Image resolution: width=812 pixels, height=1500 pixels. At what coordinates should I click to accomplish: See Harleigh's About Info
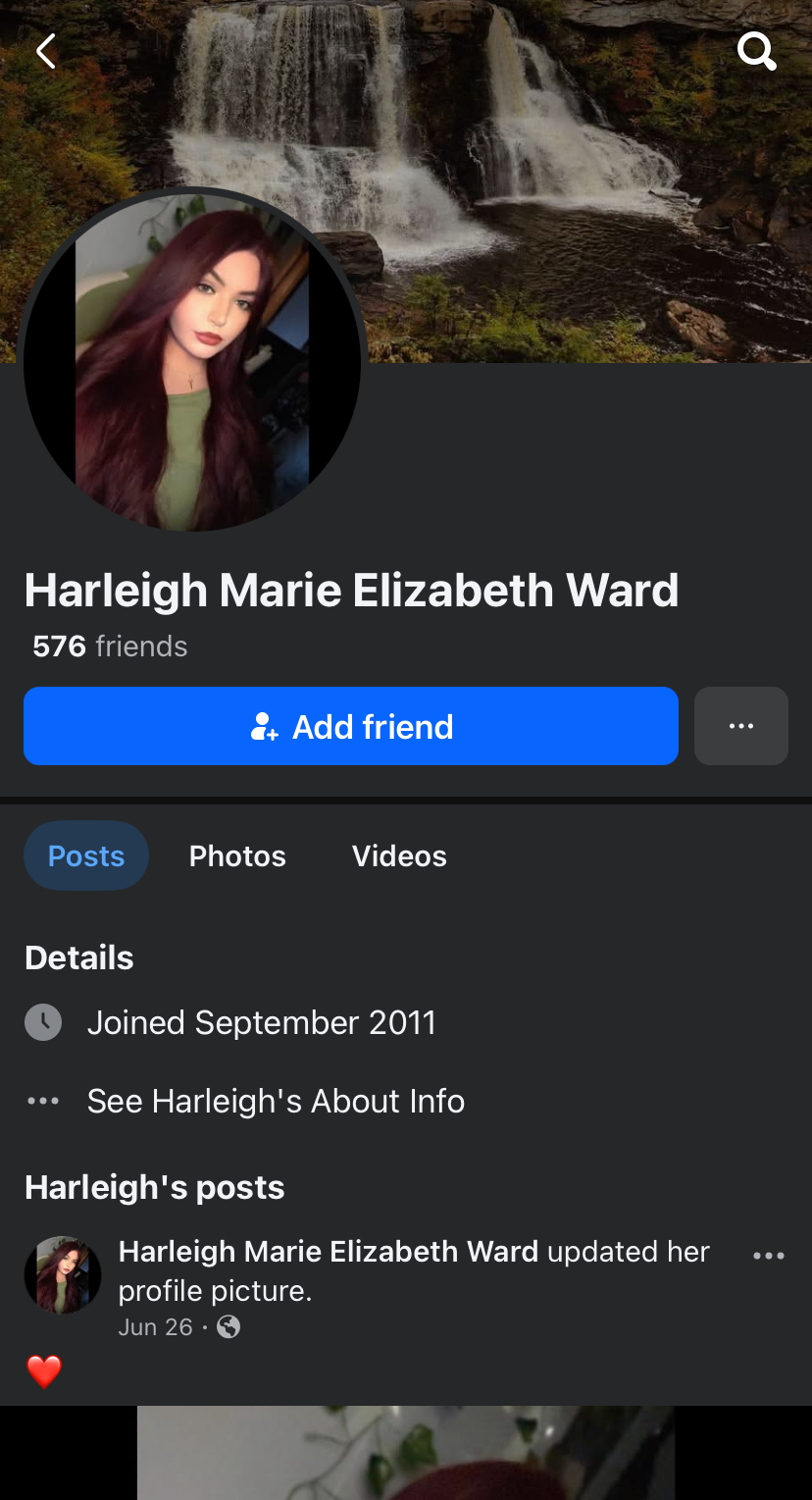click(276, 1101)
